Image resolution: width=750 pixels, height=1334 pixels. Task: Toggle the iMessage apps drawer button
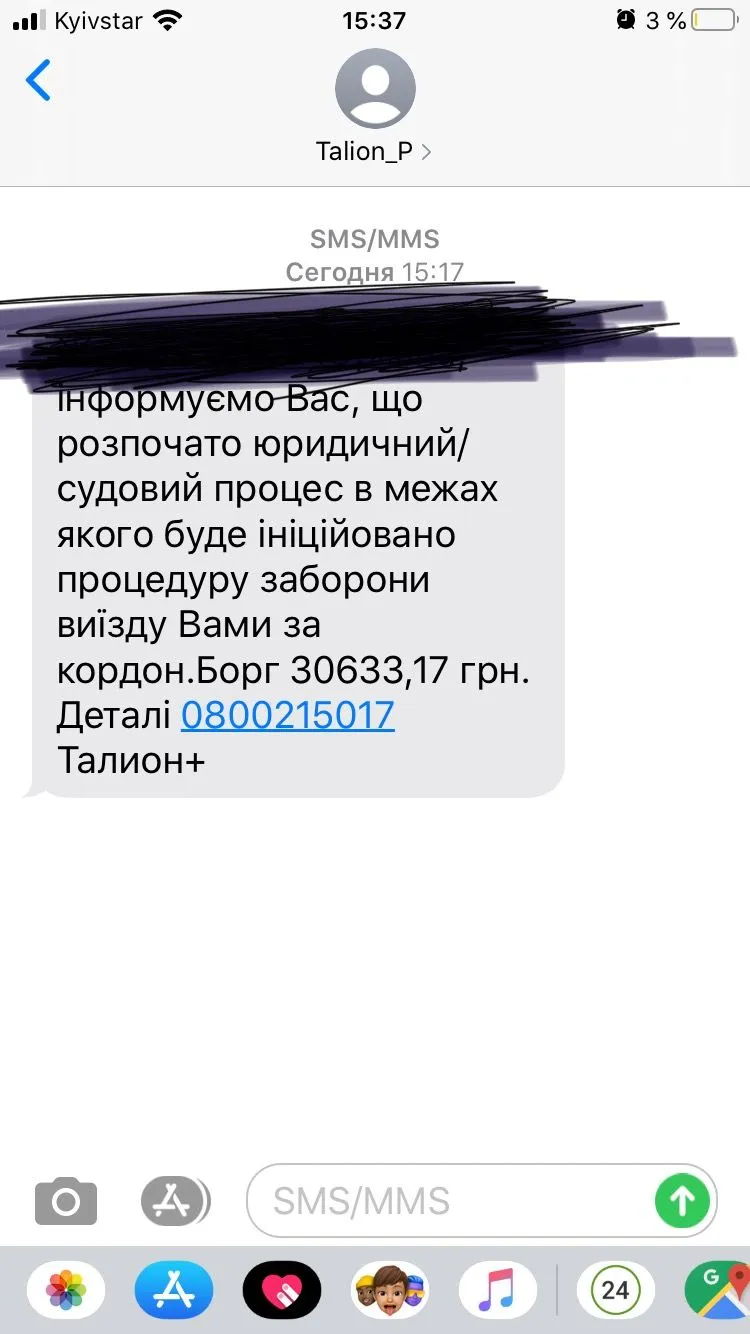click(x=175, y=1201)
